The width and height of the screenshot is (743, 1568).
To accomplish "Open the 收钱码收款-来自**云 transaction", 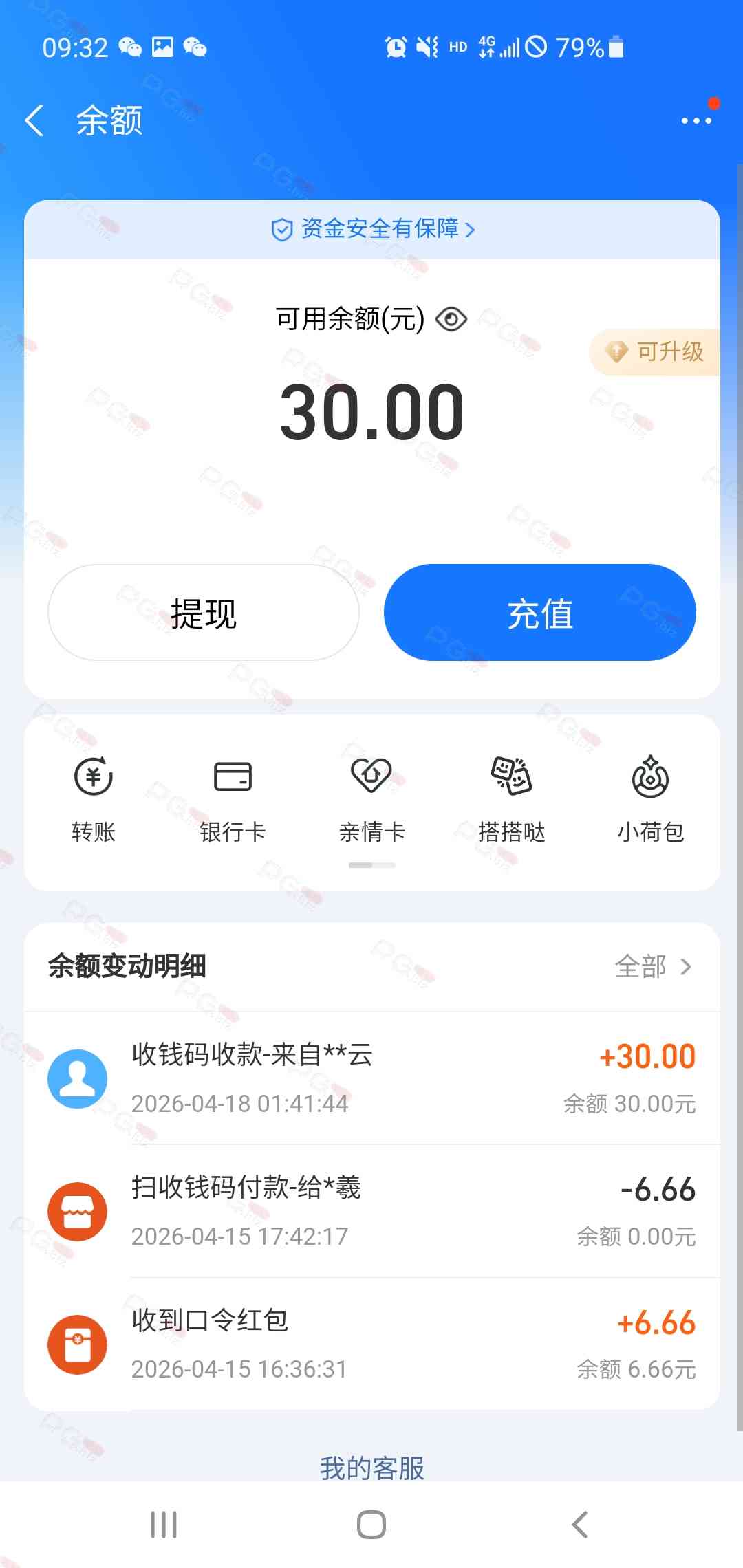I will pyautogui.click(x=372, y=1078).
